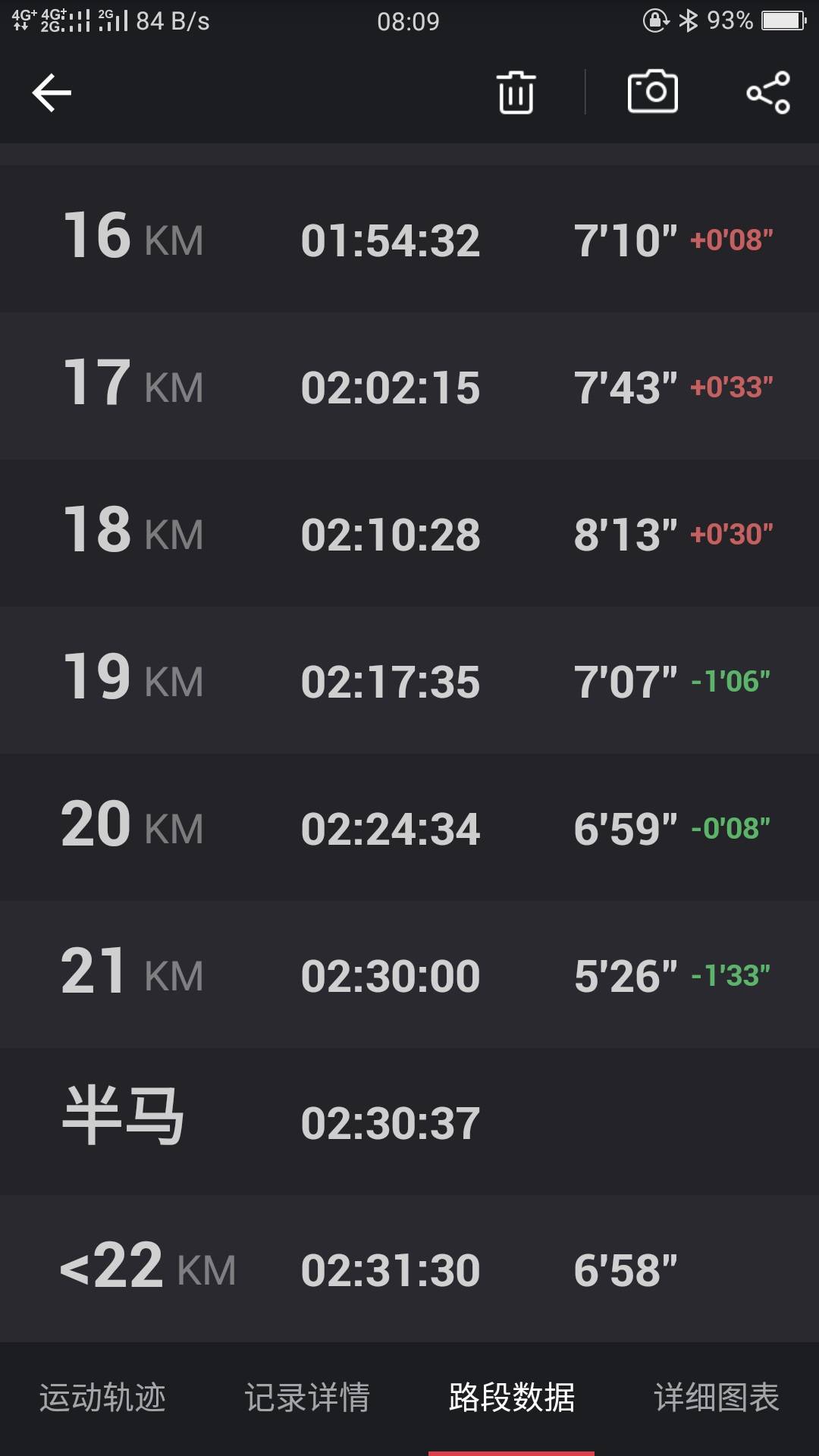Image resolution: width=819 pixels, height=1456 pixels.
Task: Tap the <22 KM segment entry
Action: [409, 1268]
